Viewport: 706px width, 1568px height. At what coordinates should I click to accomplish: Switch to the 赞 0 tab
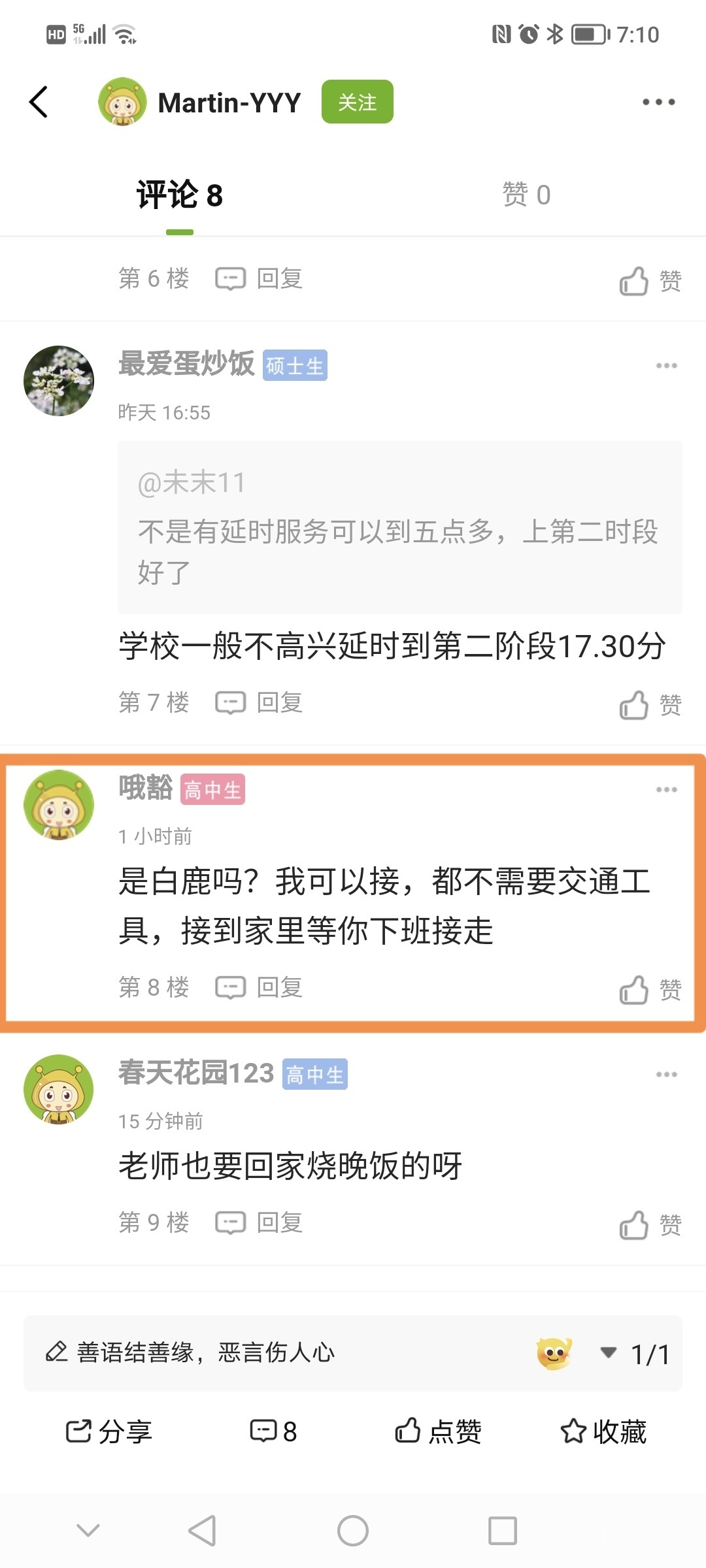tap(526, 195)
